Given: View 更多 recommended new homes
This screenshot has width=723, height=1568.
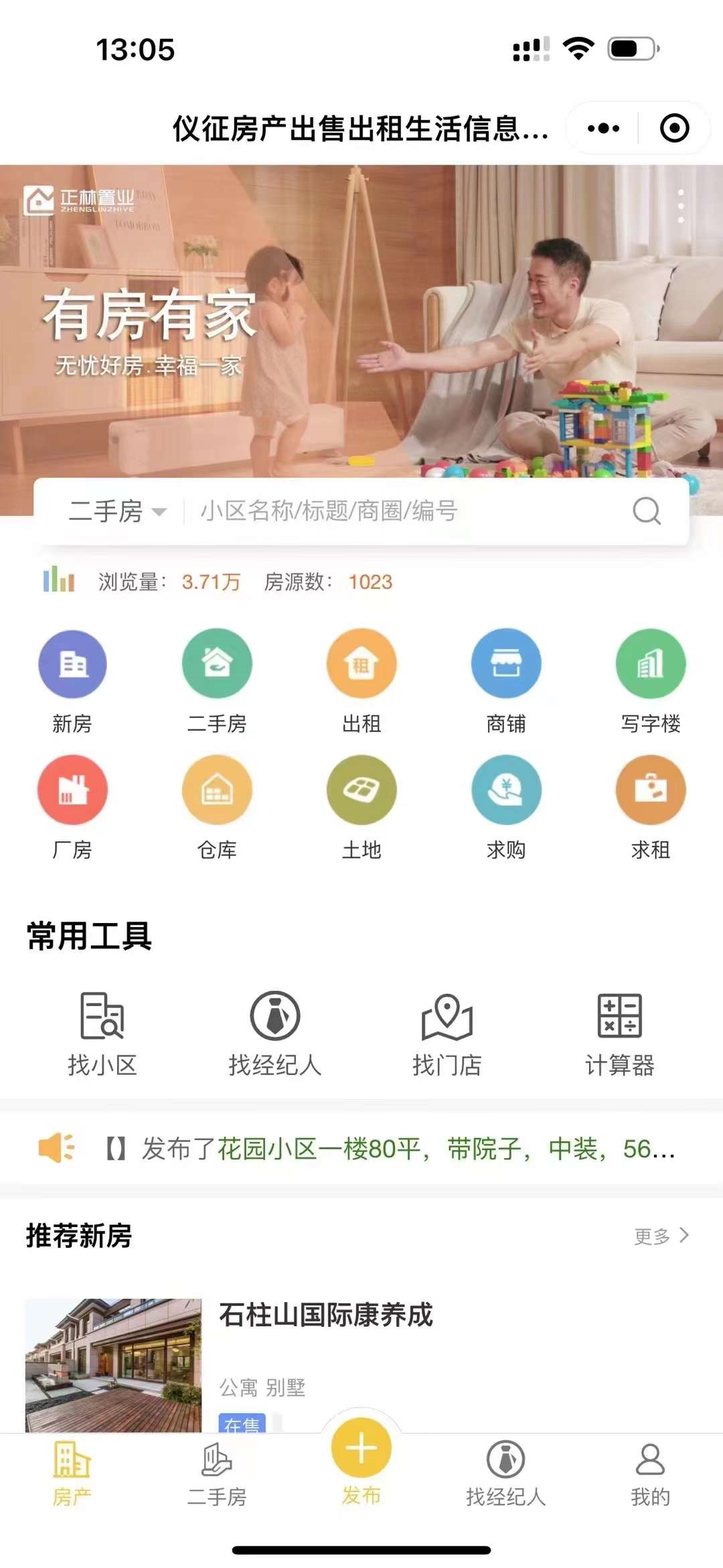Looking at the screenshot, I should pos(660,1236).
